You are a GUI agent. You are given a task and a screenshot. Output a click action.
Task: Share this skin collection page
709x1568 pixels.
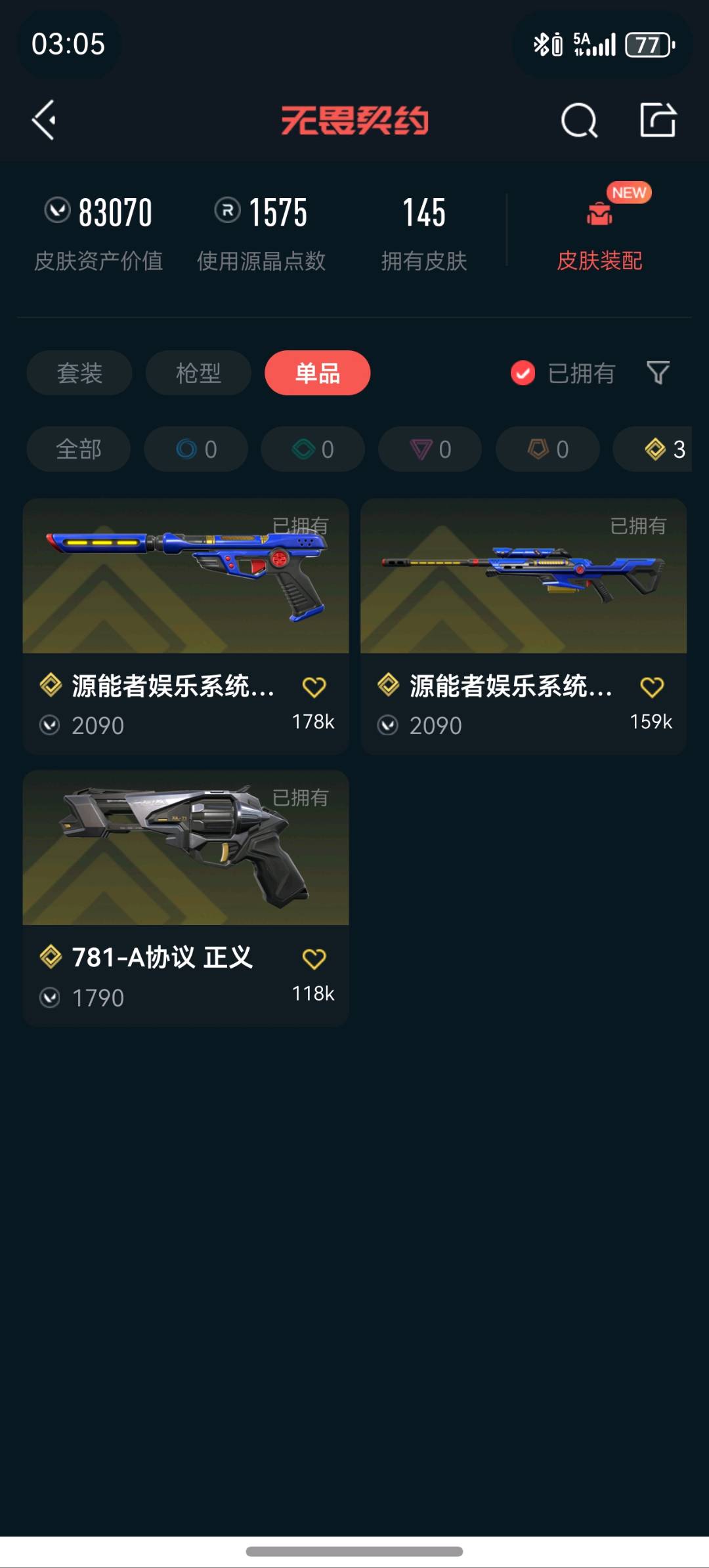tap(658, 120)
